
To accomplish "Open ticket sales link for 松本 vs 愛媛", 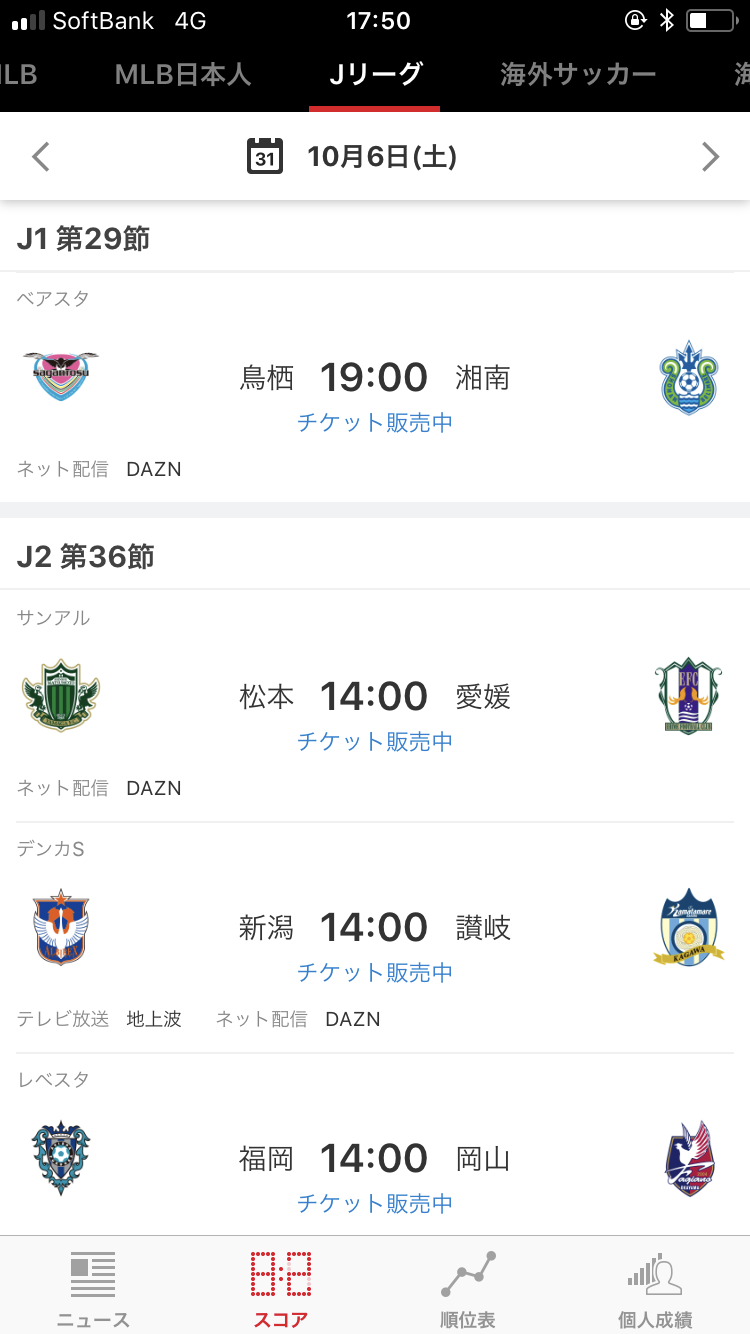I will click(x=375, y=742).
